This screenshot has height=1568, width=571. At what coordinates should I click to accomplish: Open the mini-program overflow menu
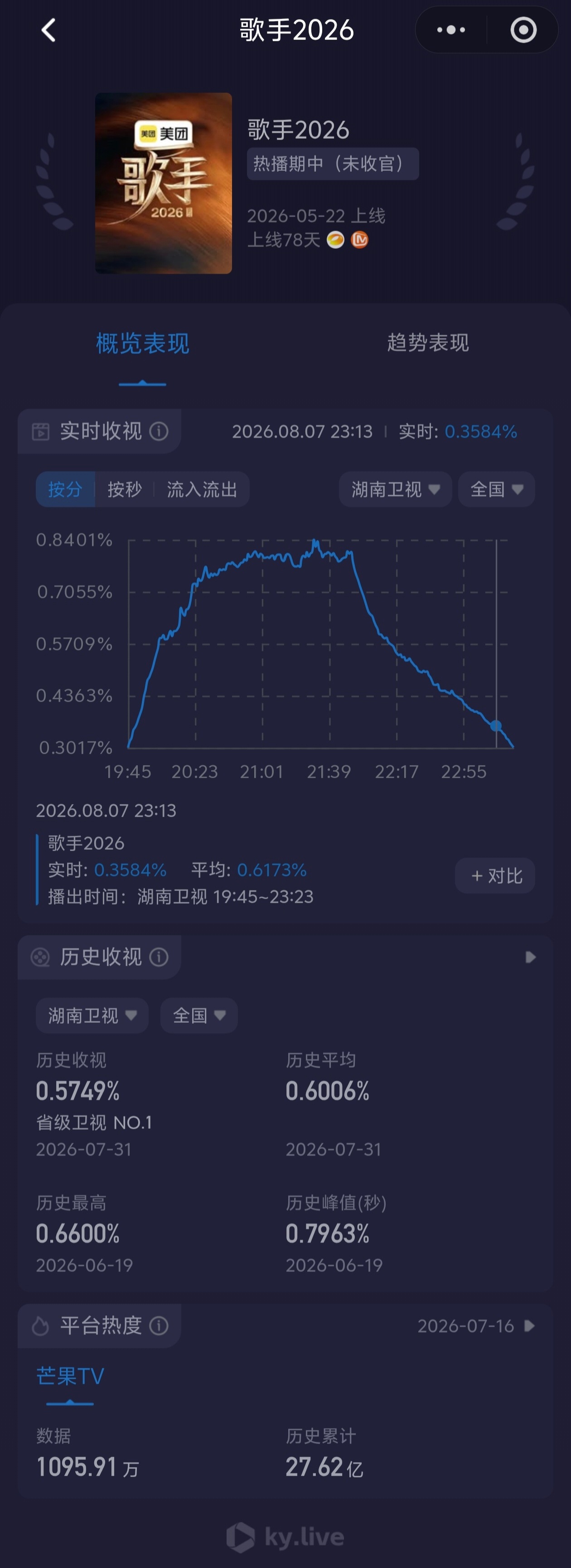coord(451,30)
